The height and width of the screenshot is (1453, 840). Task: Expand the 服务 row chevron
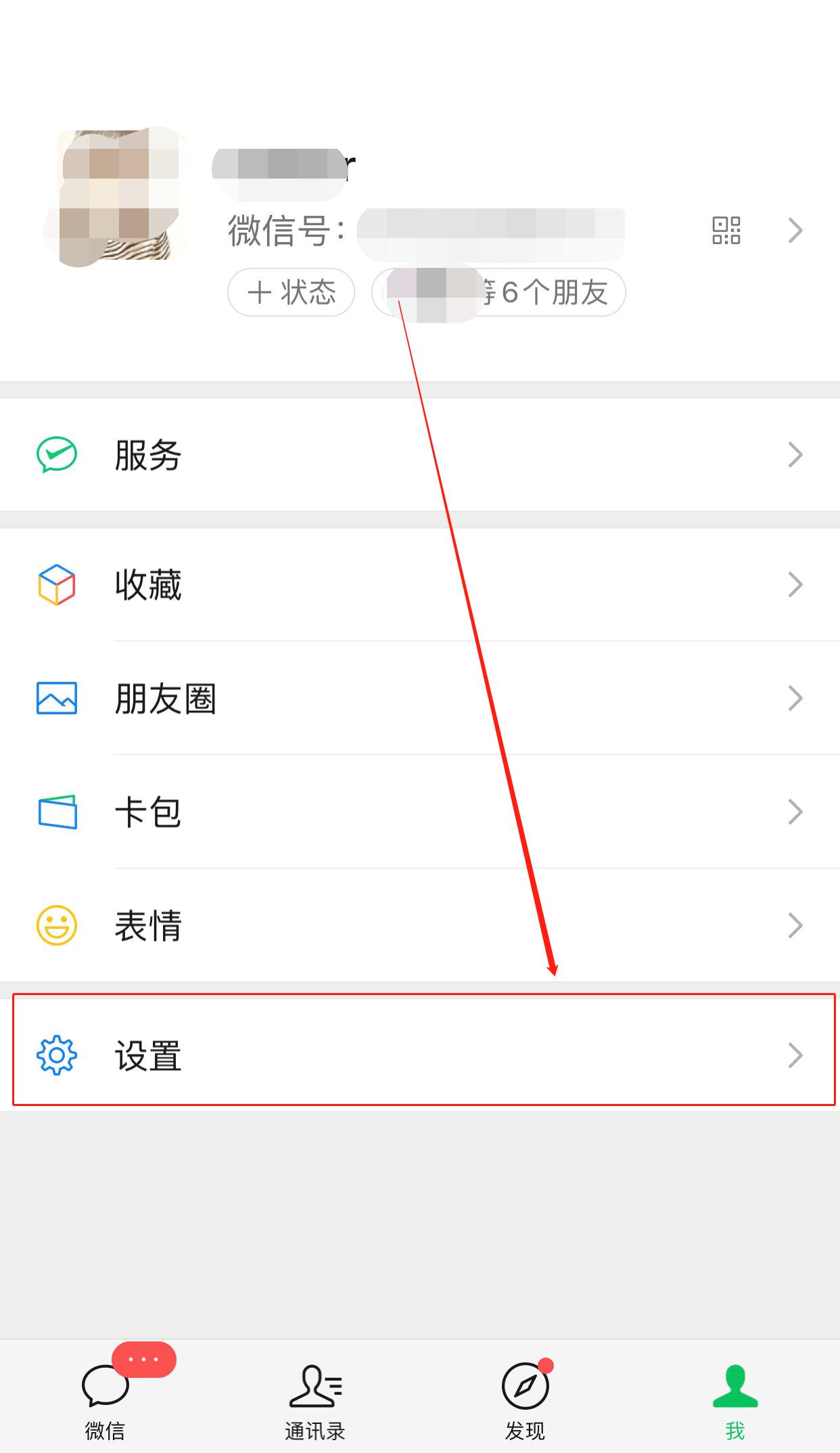[795, 455]
